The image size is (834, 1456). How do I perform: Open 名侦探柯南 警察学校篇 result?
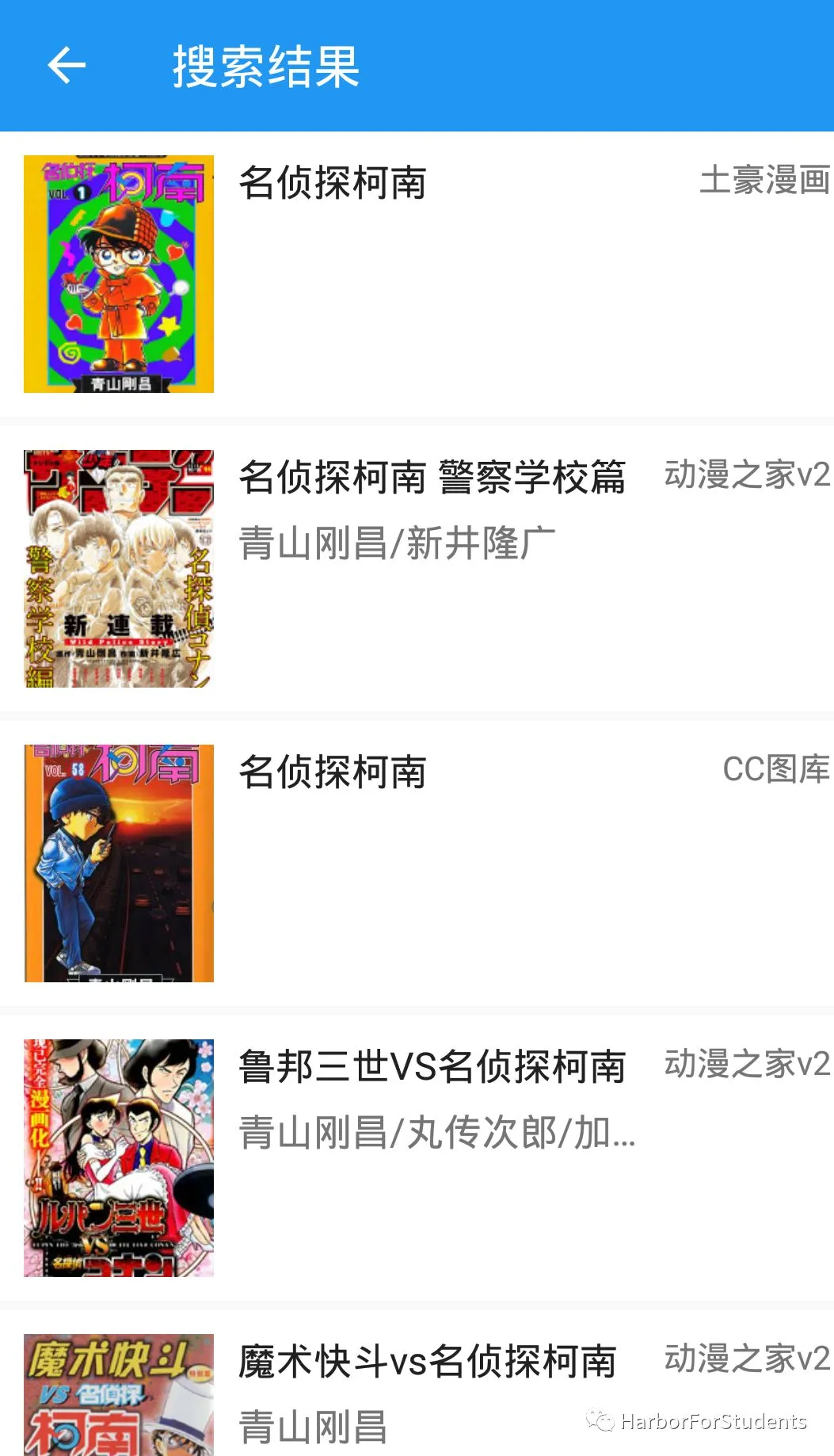[x=417, y=569]
